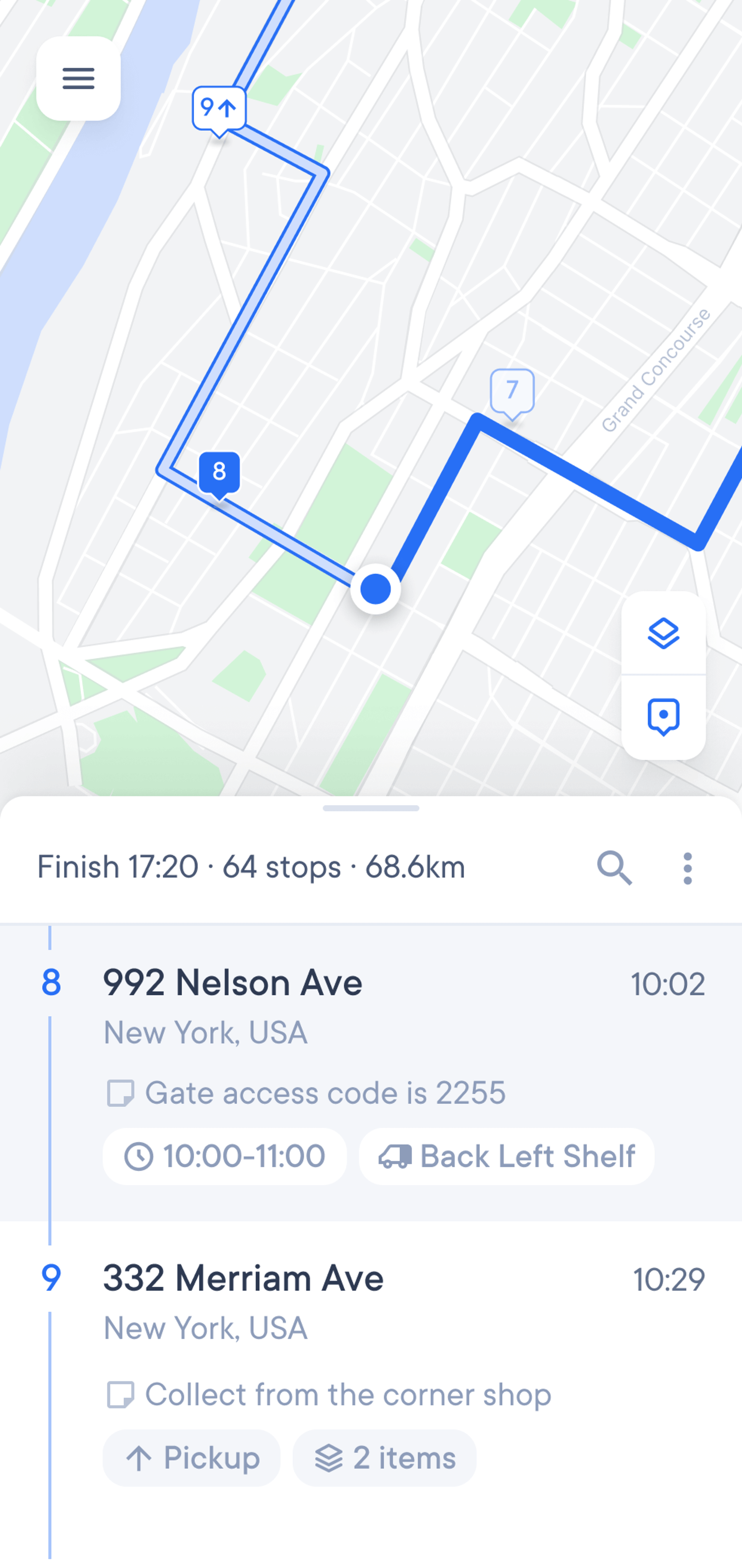Open the map layers options
742x1568 pixels.
tap(663, 634)
